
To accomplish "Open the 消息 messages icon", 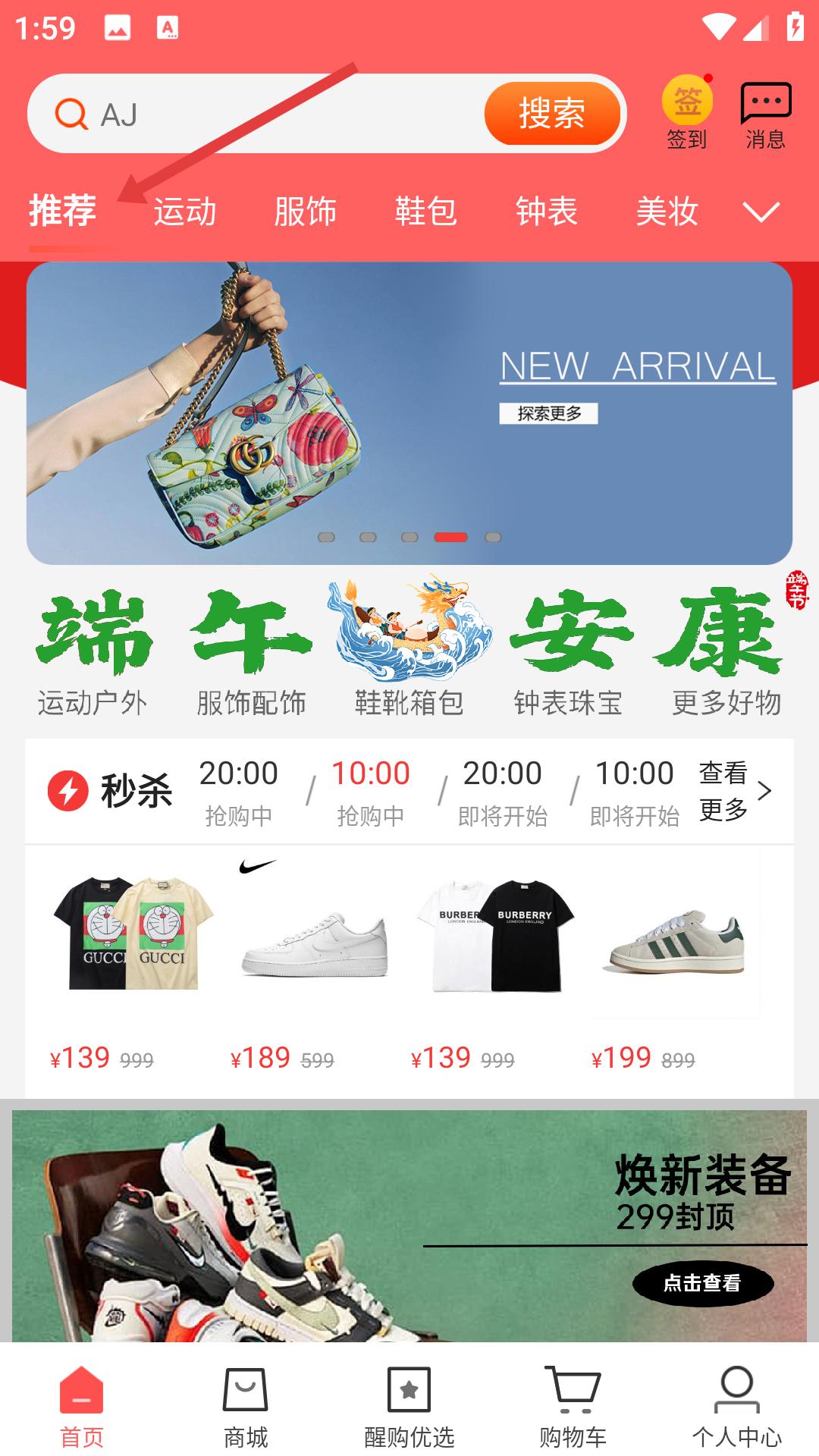I will click(765, 114).
